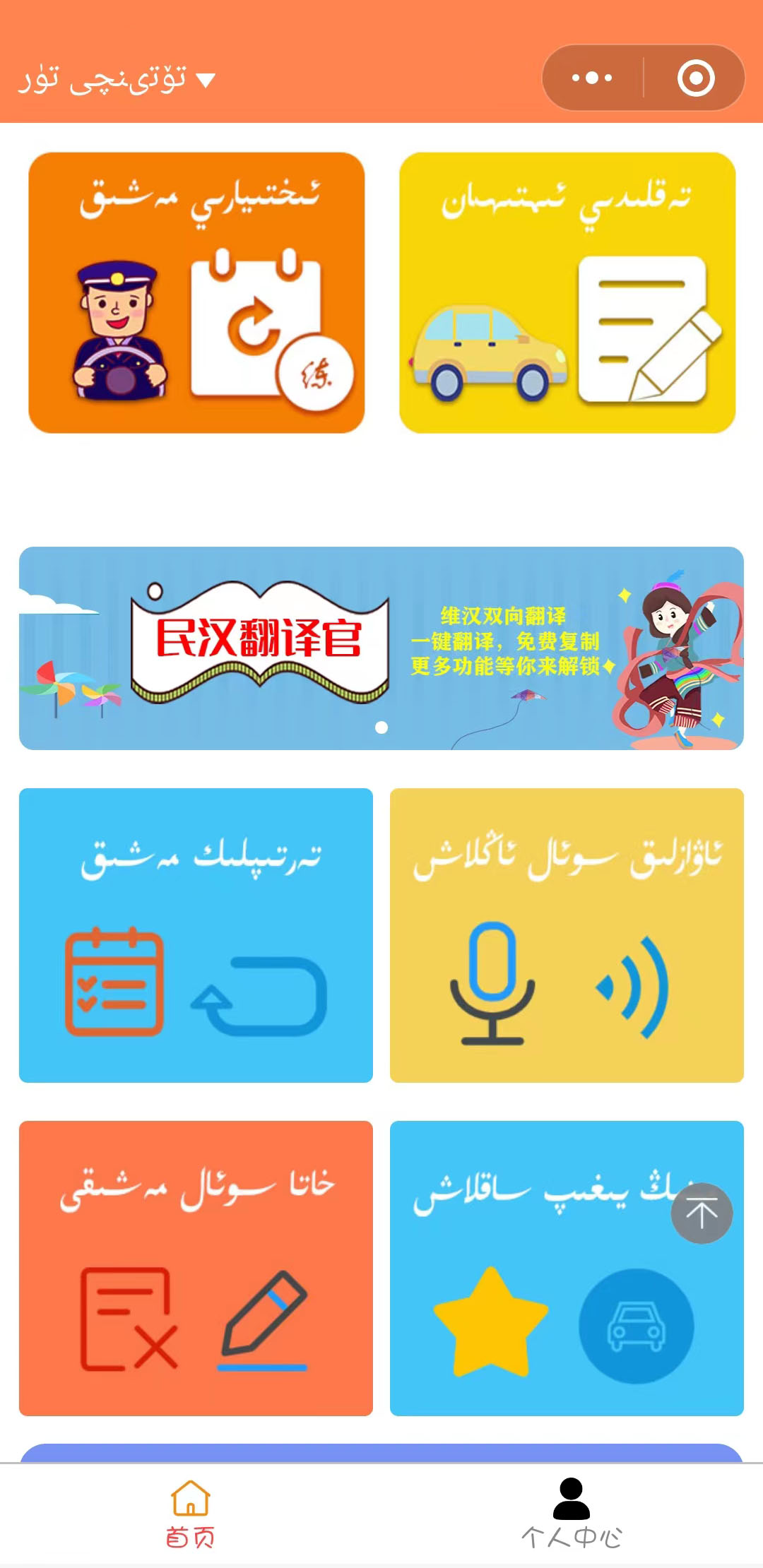763x1568 pixels.
Task: Close the mini program via target icon
Action: click(x=696, y=78)
